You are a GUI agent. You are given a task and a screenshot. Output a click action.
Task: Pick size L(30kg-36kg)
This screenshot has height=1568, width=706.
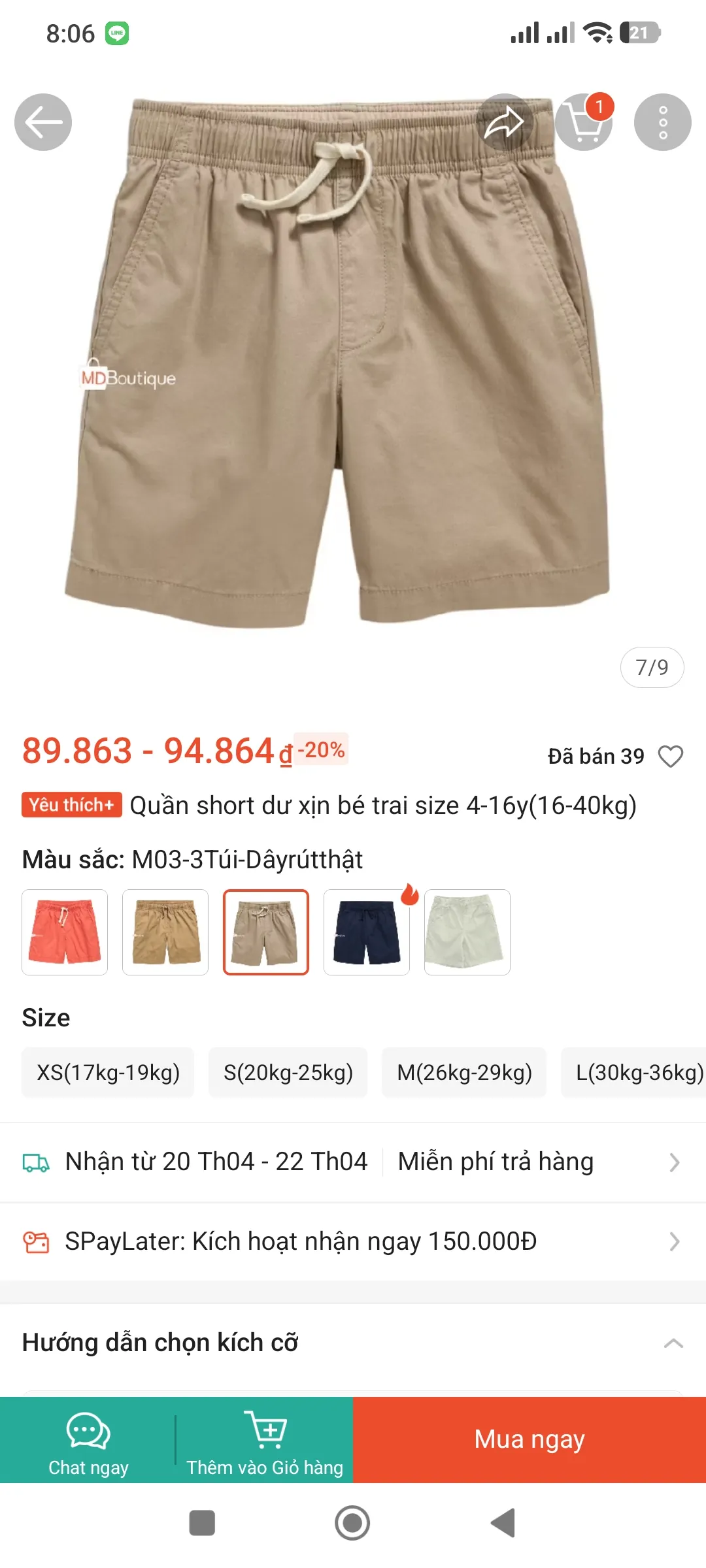coord(634,1072)
